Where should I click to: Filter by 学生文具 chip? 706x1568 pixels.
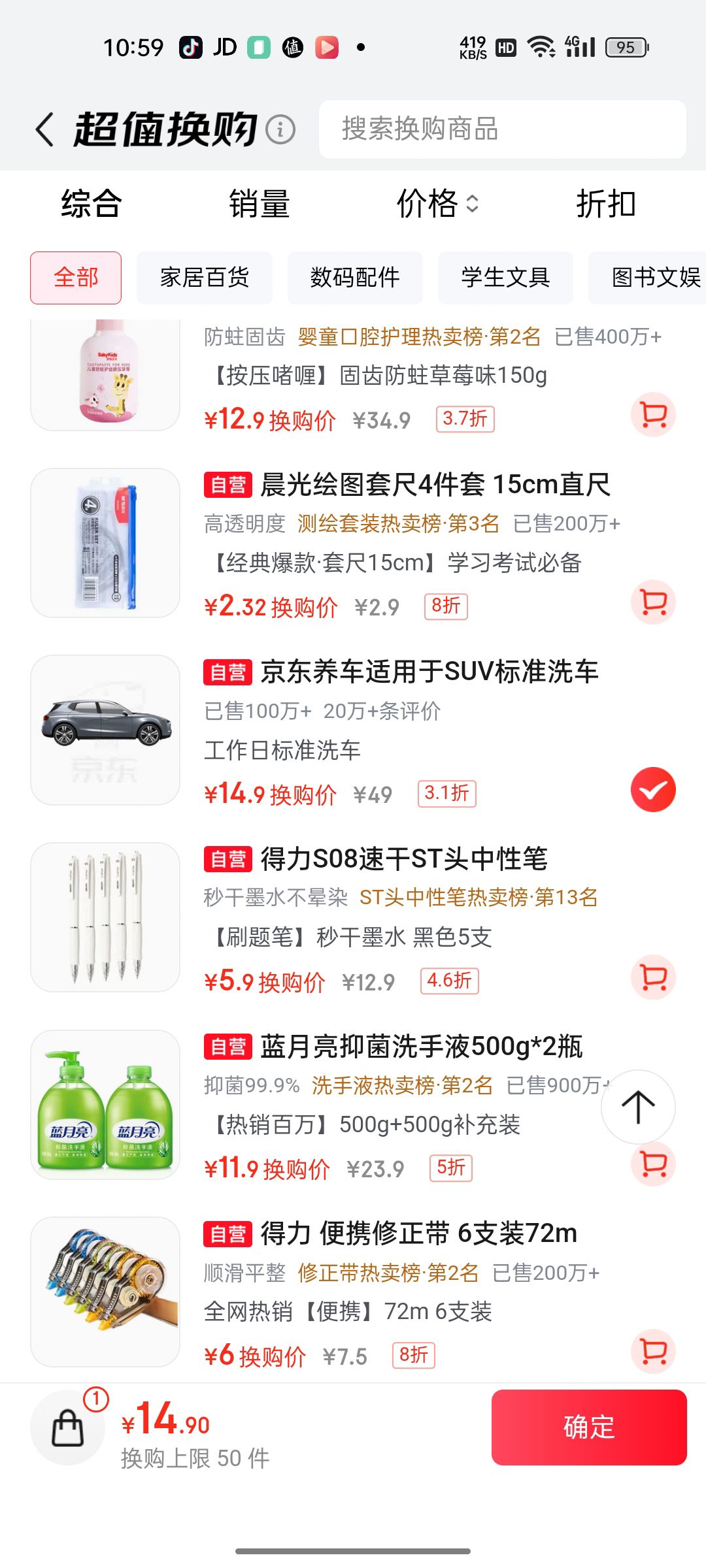pyautogui.click(x=505, y=278)
